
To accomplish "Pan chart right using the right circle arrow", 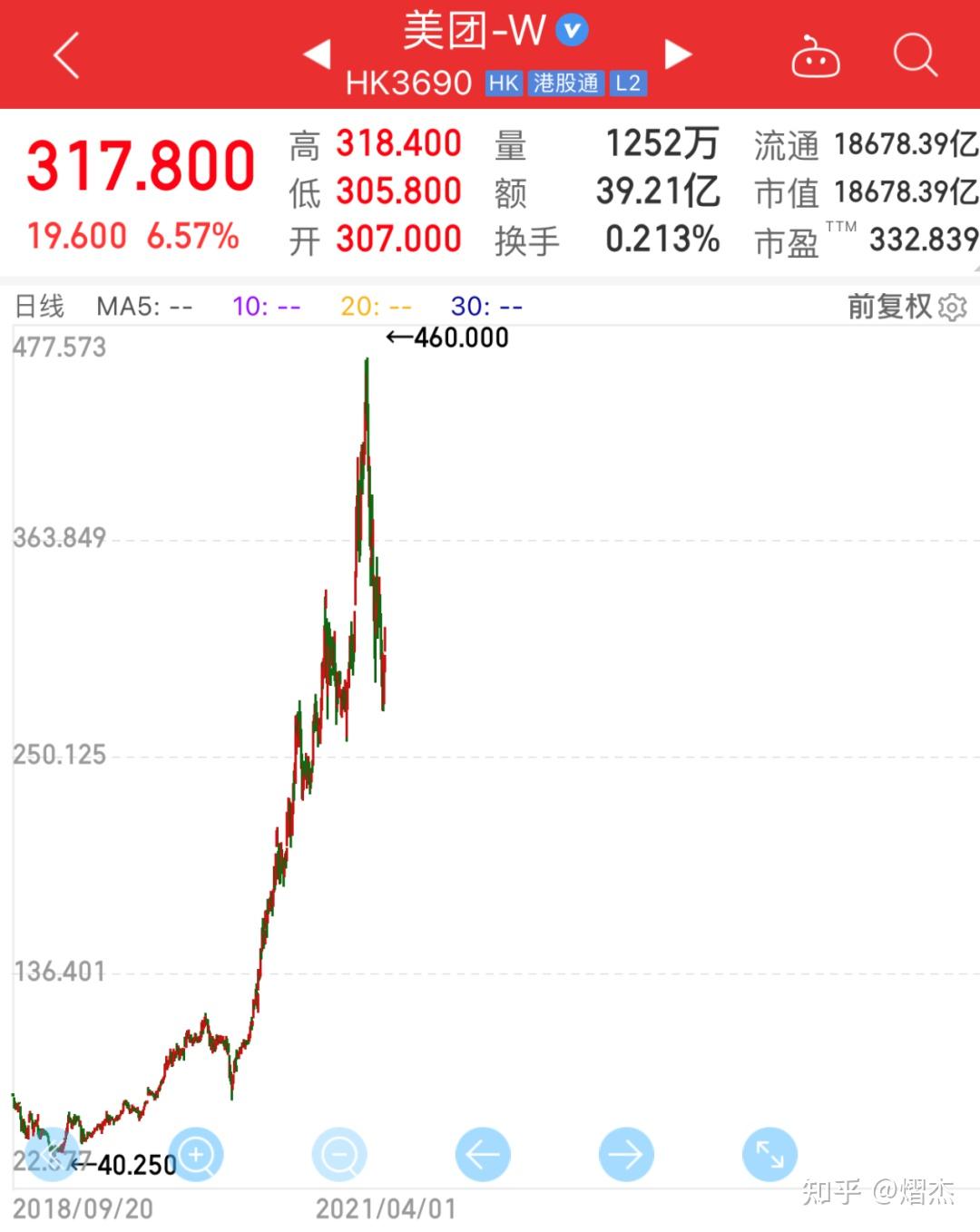I will pos(626,1154).
